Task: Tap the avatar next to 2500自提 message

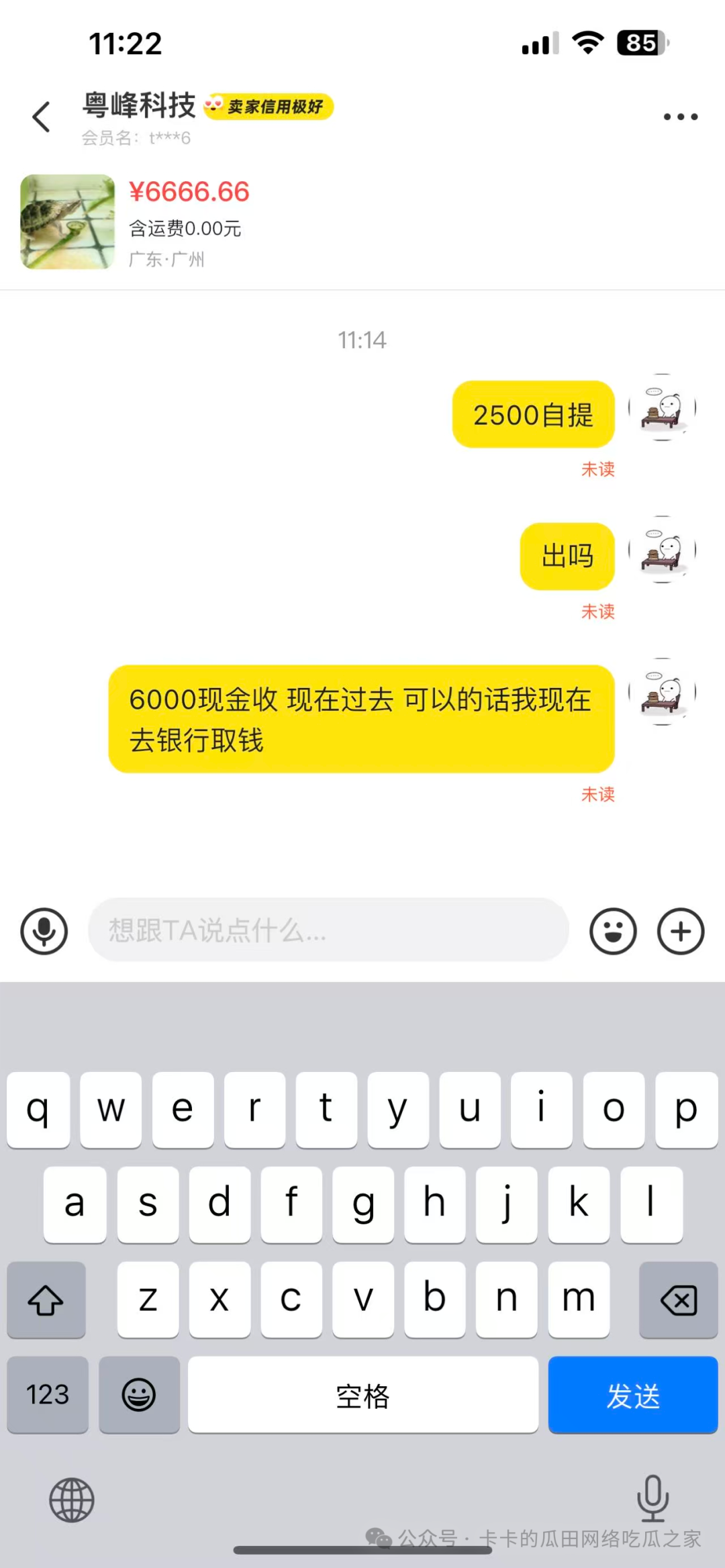Action: pos(662,407)
